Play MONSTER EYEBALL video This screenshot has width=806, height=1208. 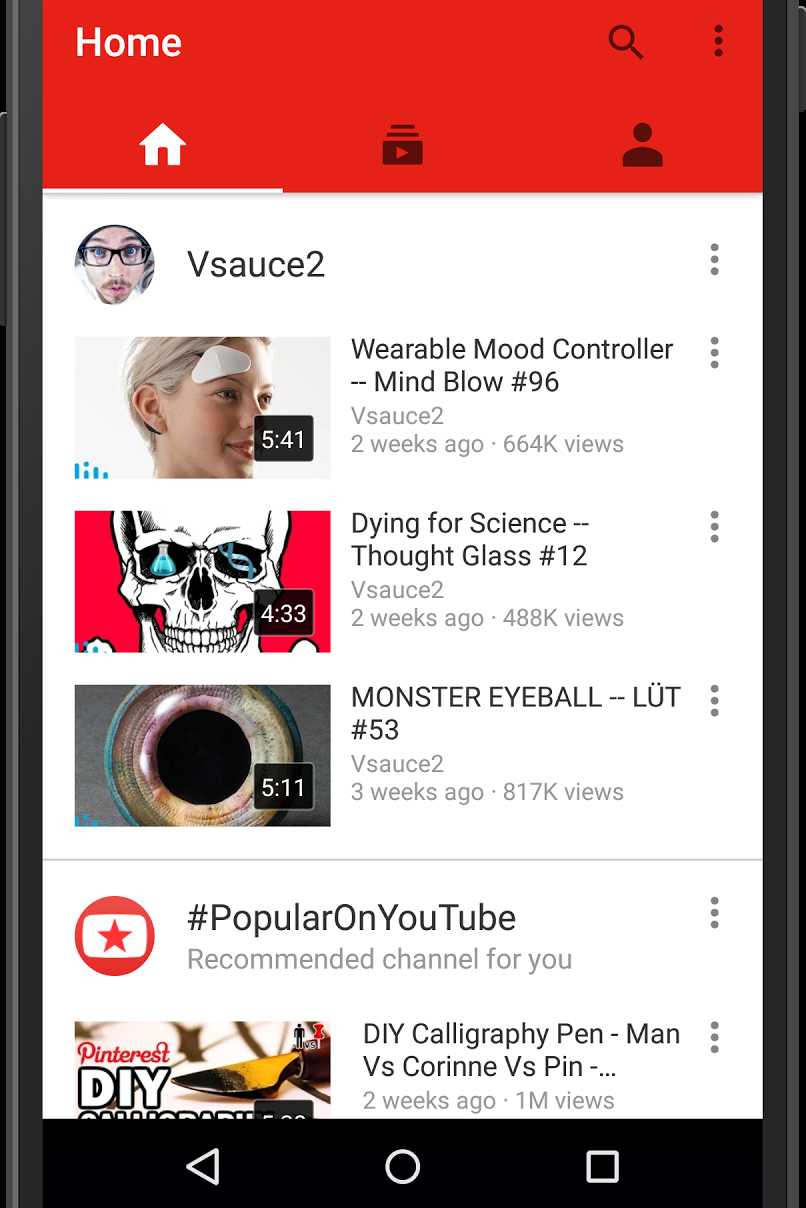[x=202, y=755]
